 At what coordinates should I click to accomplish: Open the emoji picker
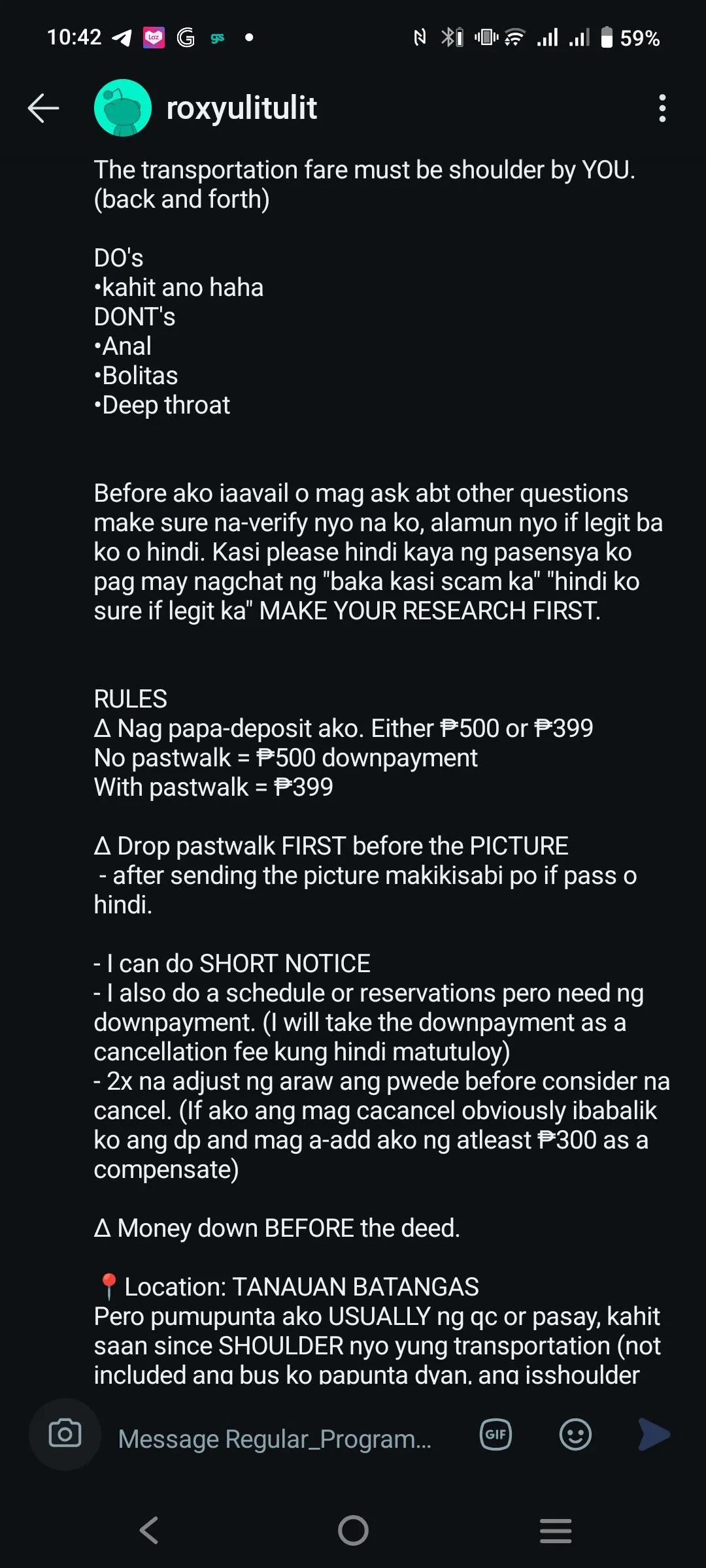coord(575,1434)
